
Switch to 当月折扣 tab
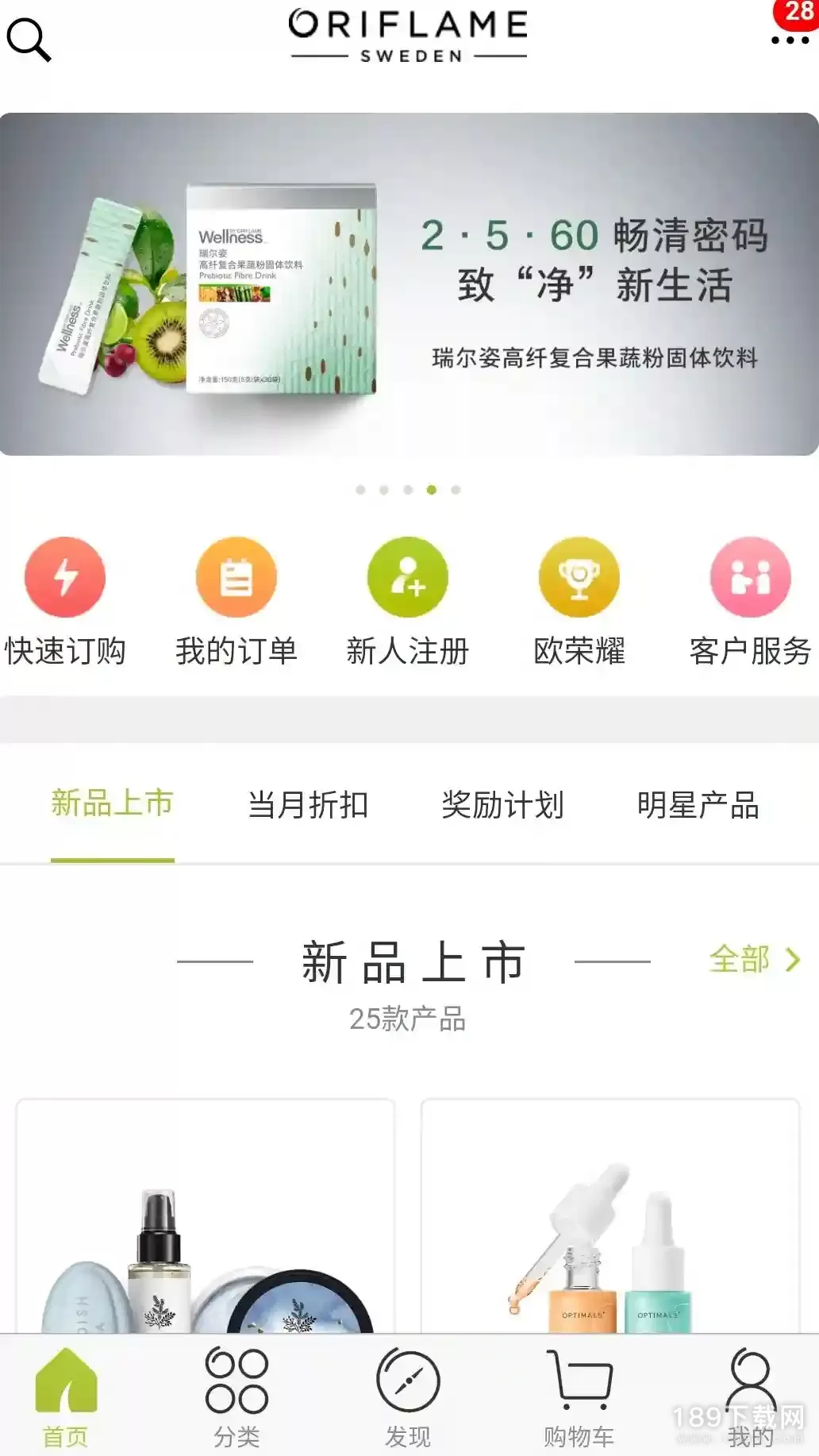(x=308, y=804)
